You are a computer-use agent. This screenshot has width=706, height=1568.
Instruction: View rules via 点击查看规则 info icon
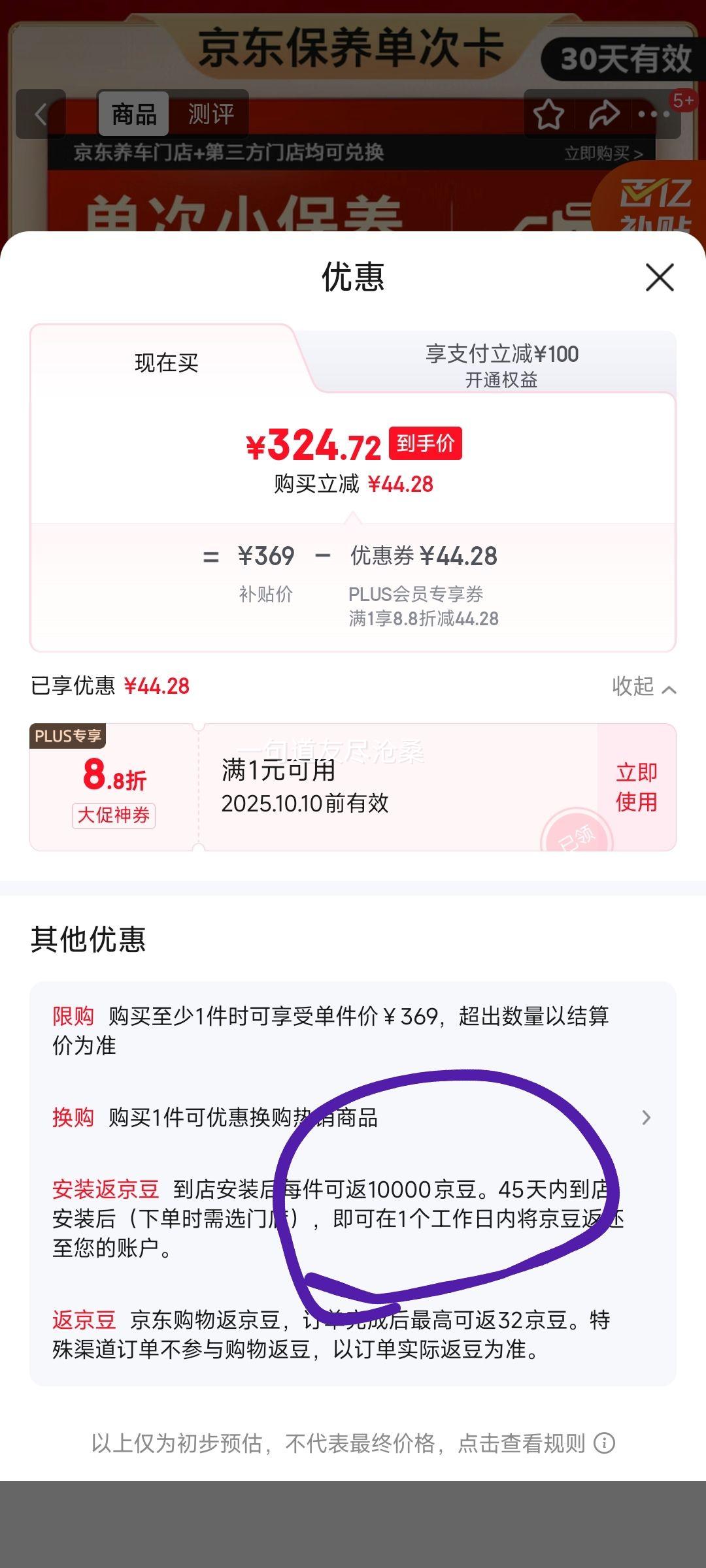604,1443
